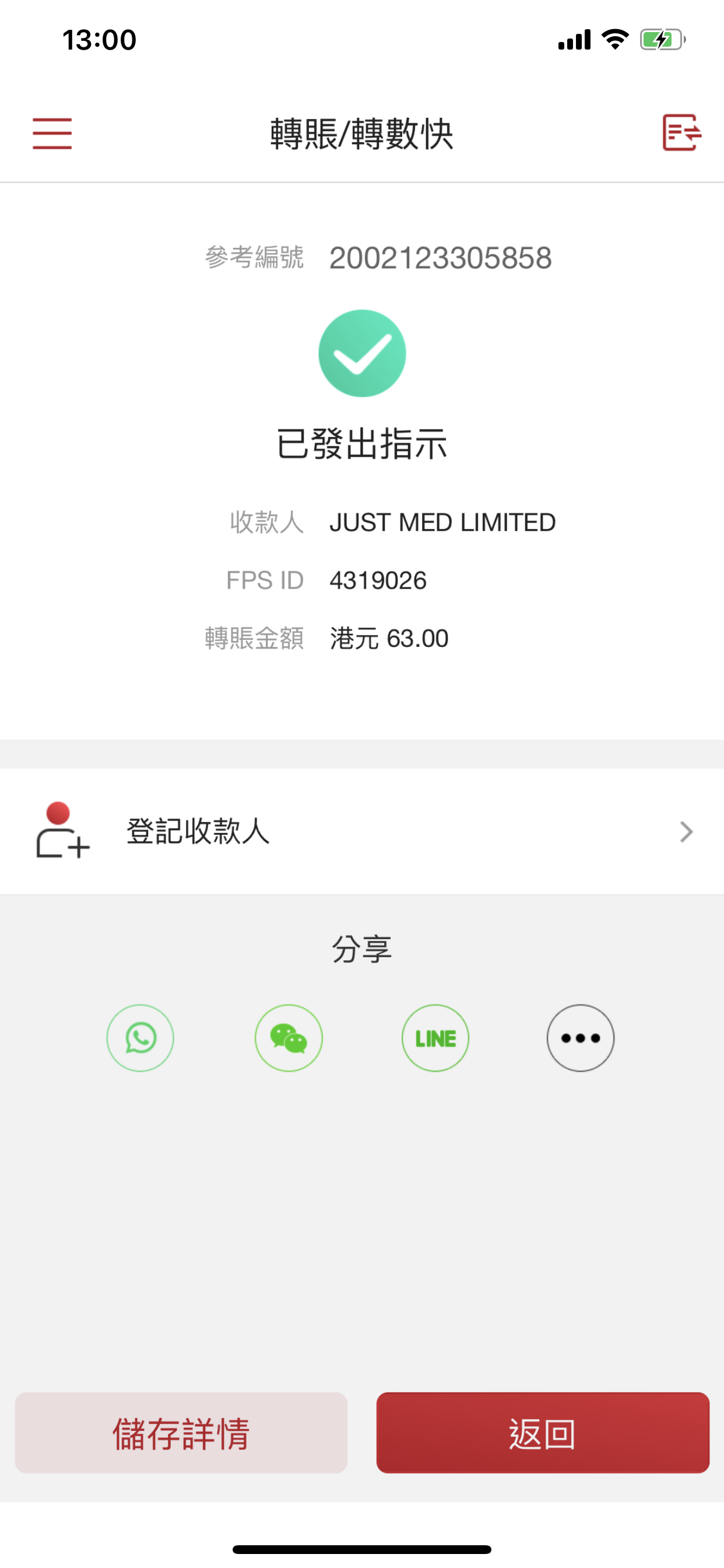This screenshot has height=1568, width=724.
Task: Open more sharing options
Action: [581, 1038]
